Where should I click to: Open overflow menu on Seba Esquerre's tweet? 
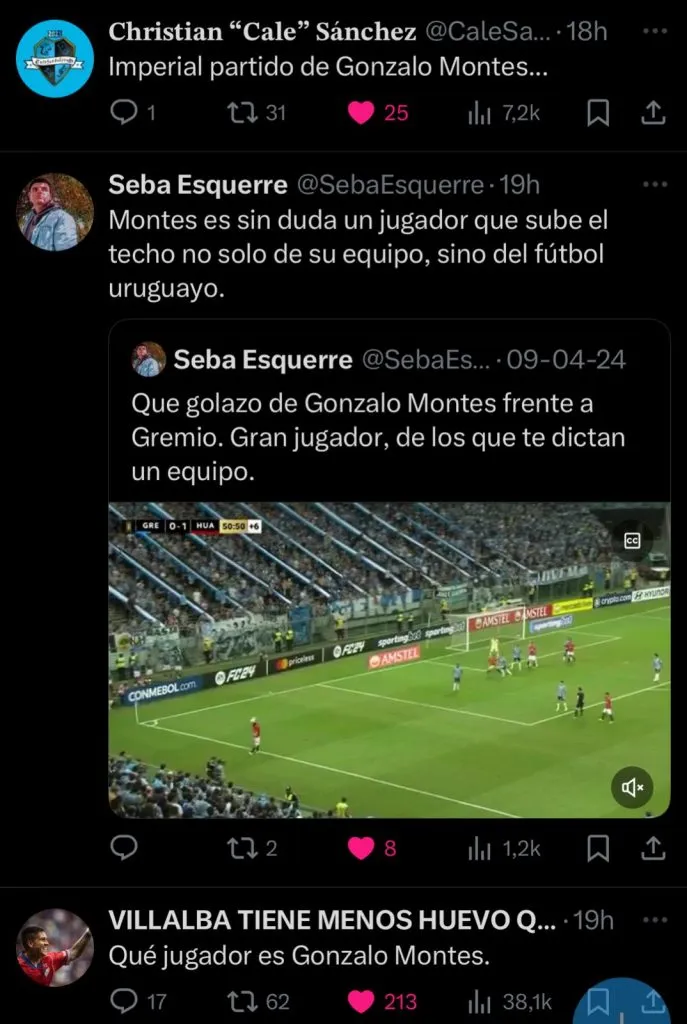click(x=655, y=184)
